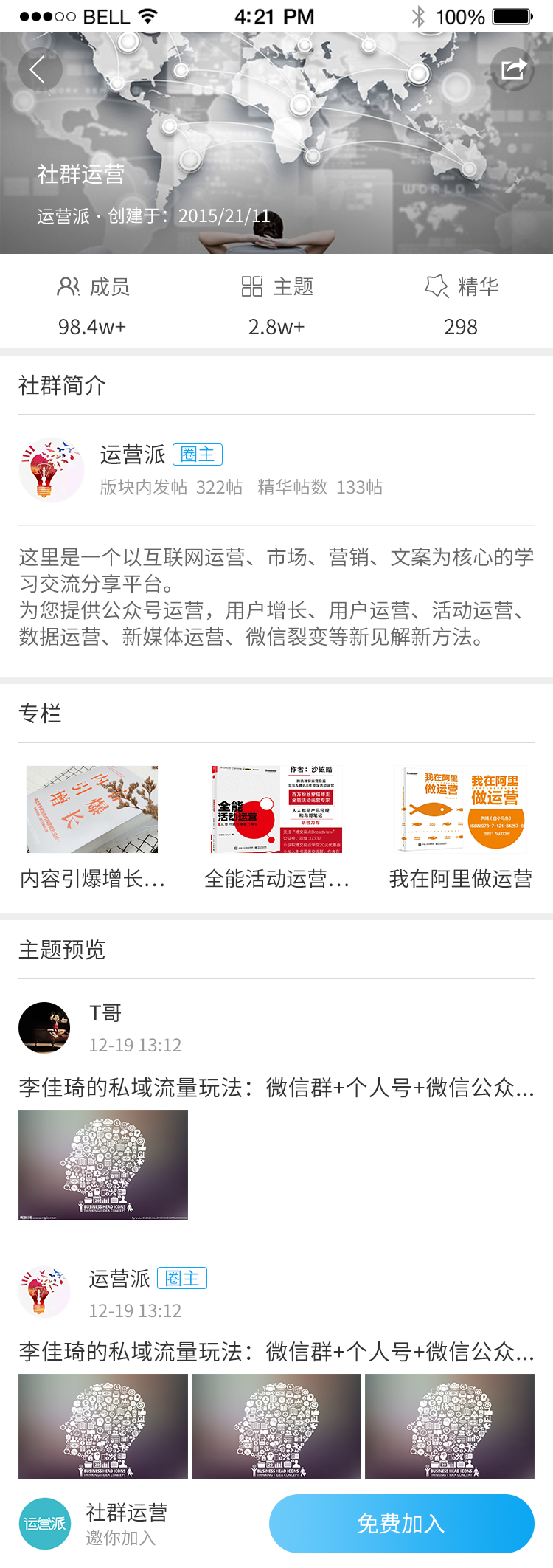The image size is (553, 1568).
Task: Share this community page
Action: tap(512, 69)
